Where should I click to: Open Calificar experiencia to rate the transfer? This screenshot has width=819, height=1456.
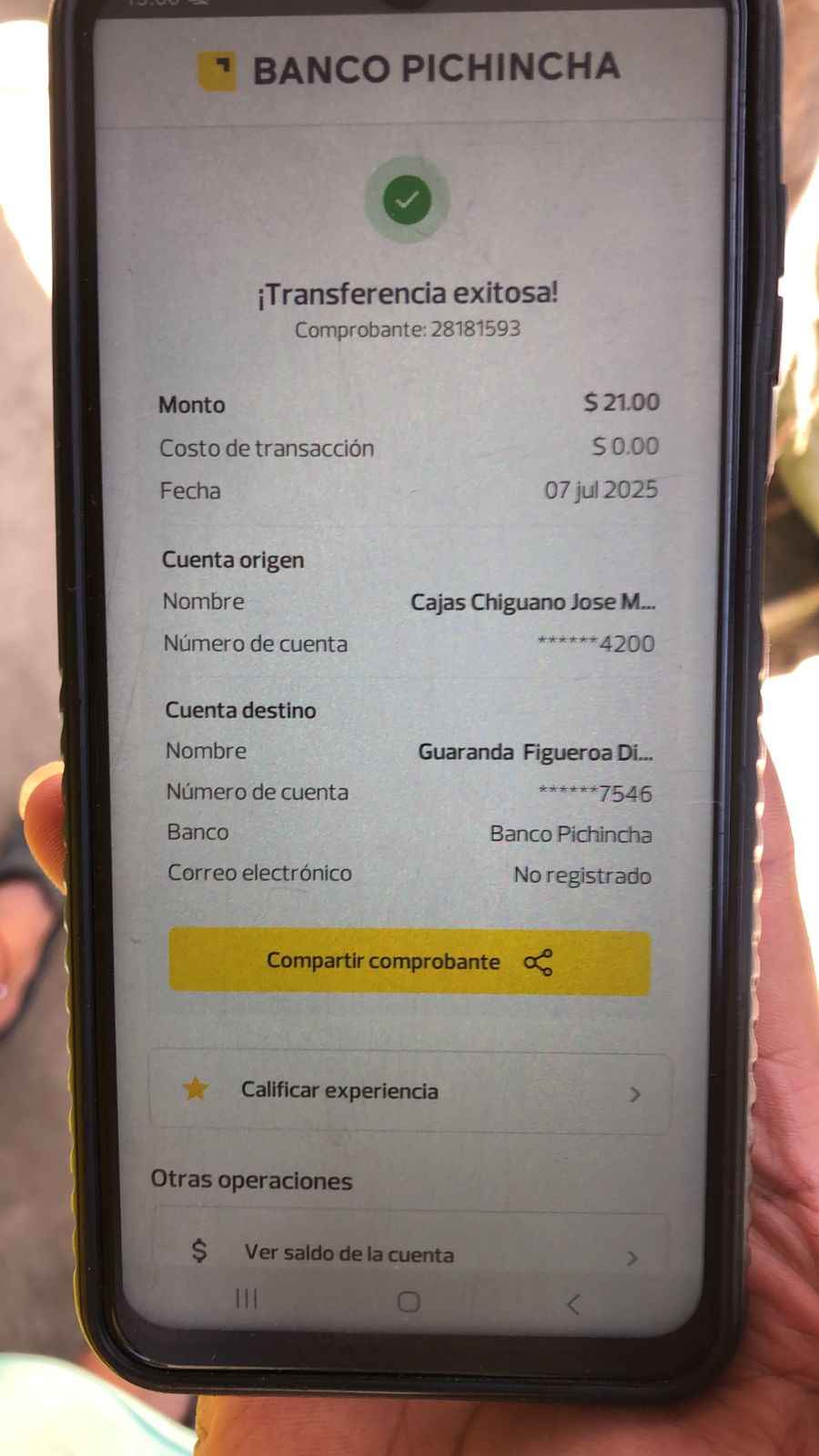[409, 1092]
